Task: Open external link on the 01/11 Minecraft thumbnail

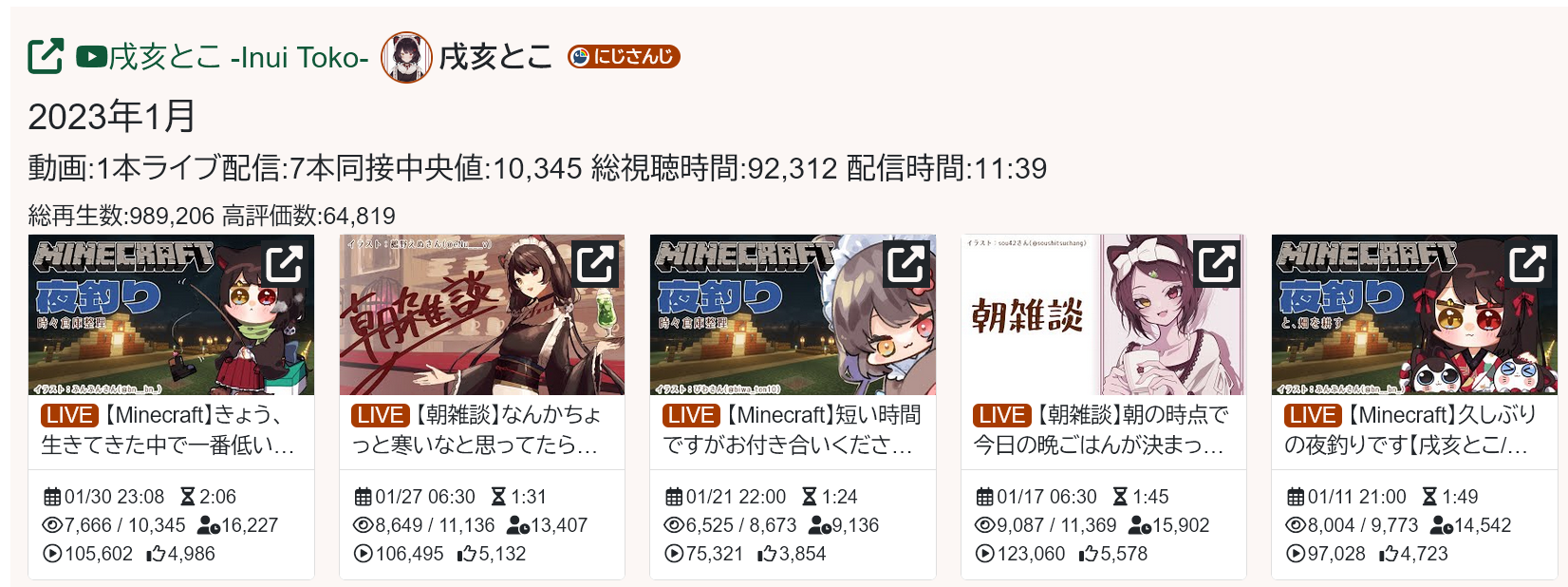Action: [1528, 264]
